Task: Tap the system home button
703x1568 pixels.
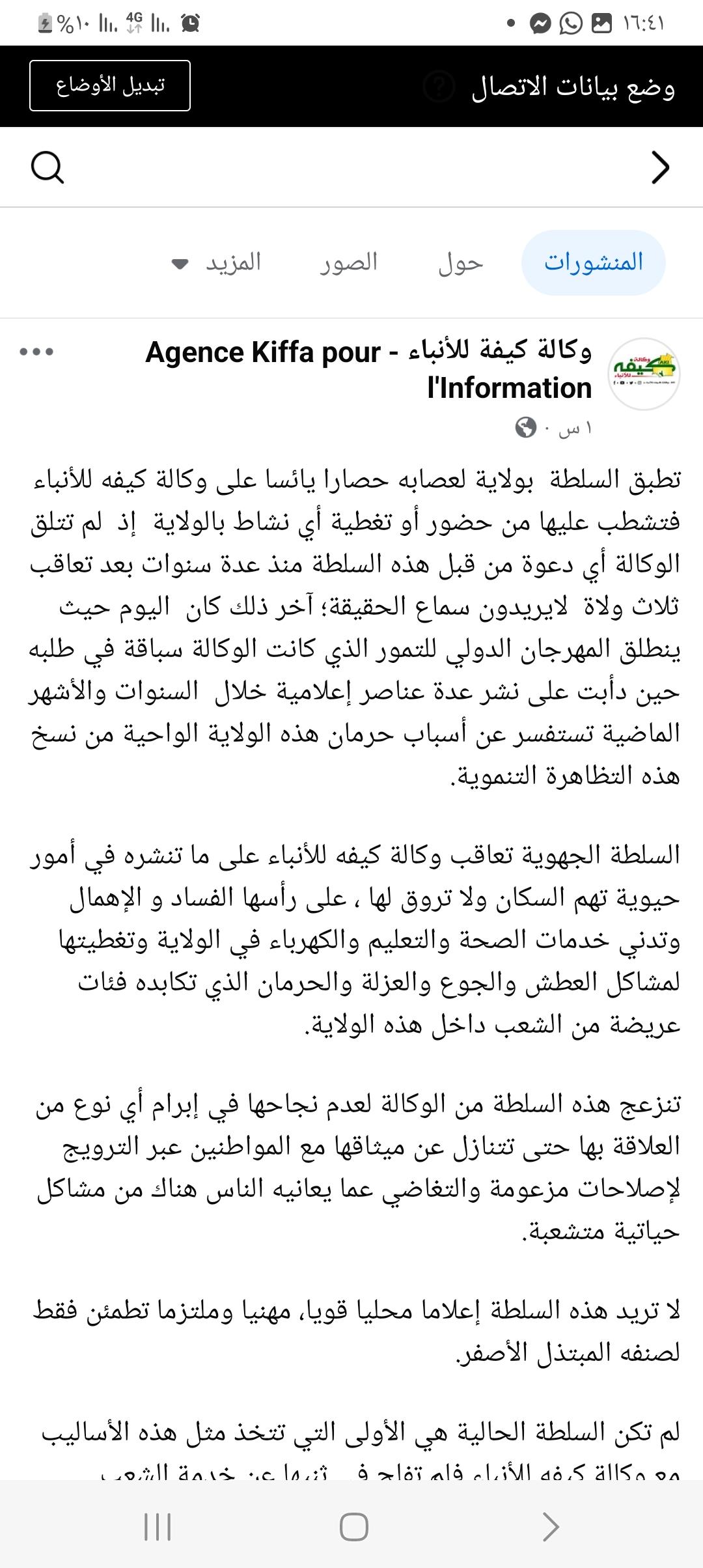Action: [353, 1527]
